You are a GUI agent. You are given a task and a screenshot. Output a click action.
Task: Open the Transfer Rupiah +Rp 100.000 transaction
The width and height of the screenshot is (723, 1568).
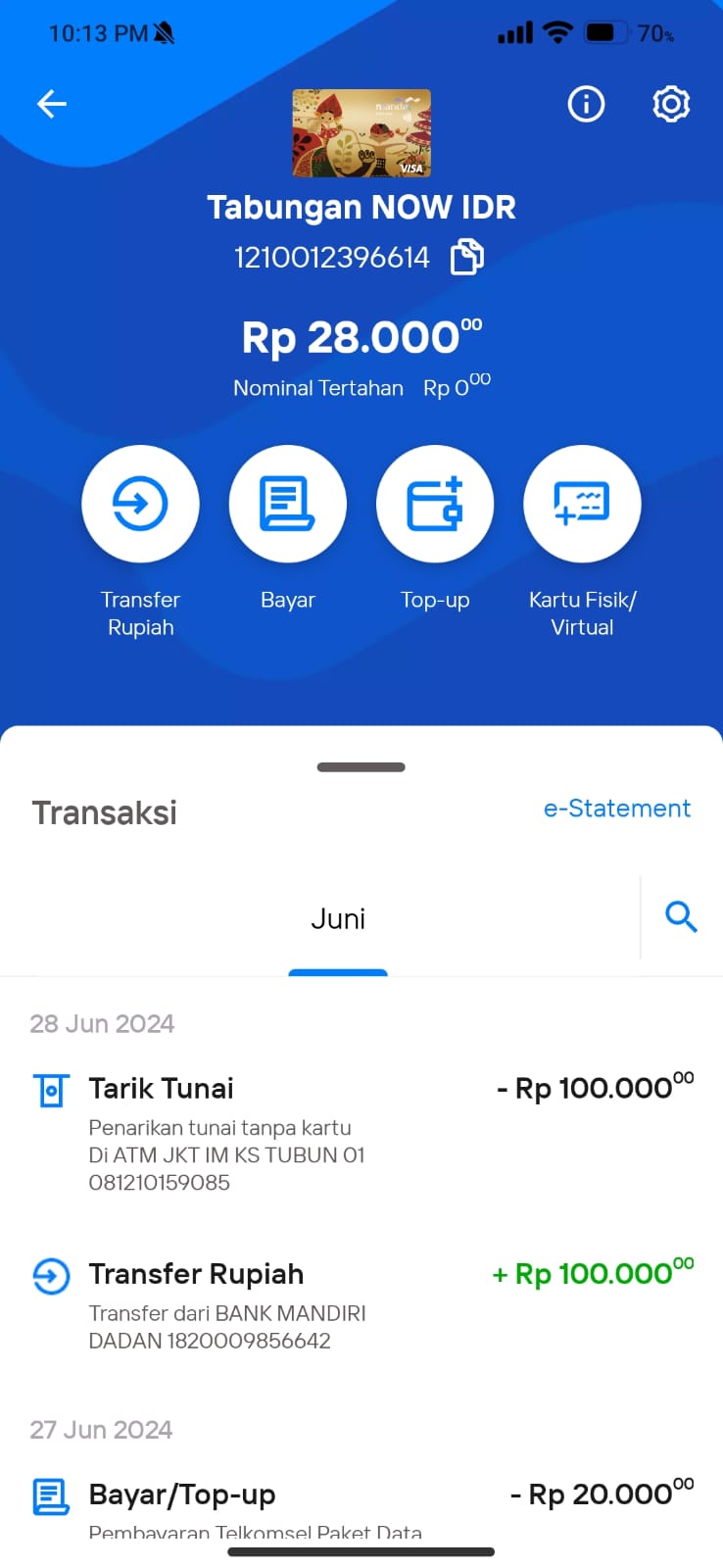[361, 1305]
